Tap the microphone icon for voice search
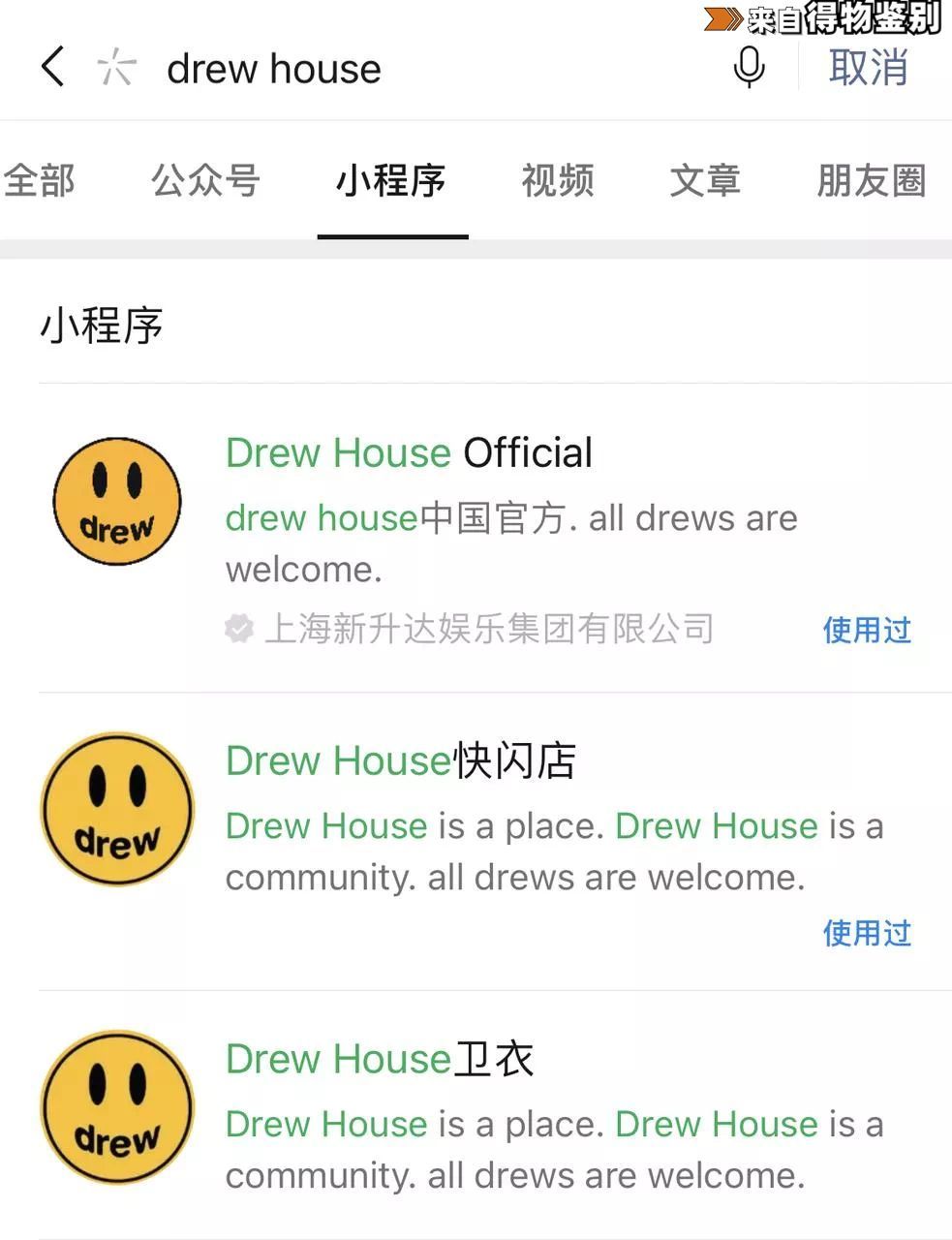Screen dimensions: 952x1240 (747, 68)
